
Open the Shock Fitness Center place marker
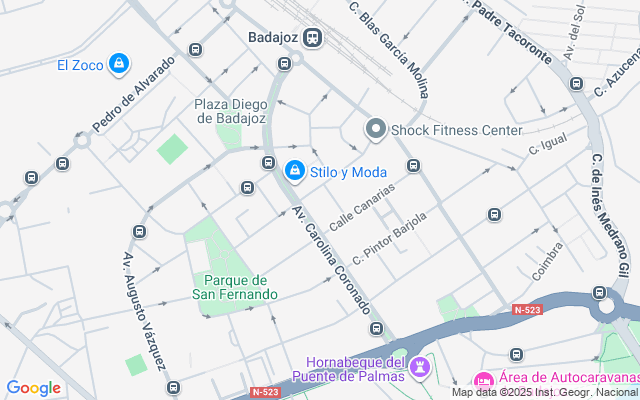pos(376,129)
